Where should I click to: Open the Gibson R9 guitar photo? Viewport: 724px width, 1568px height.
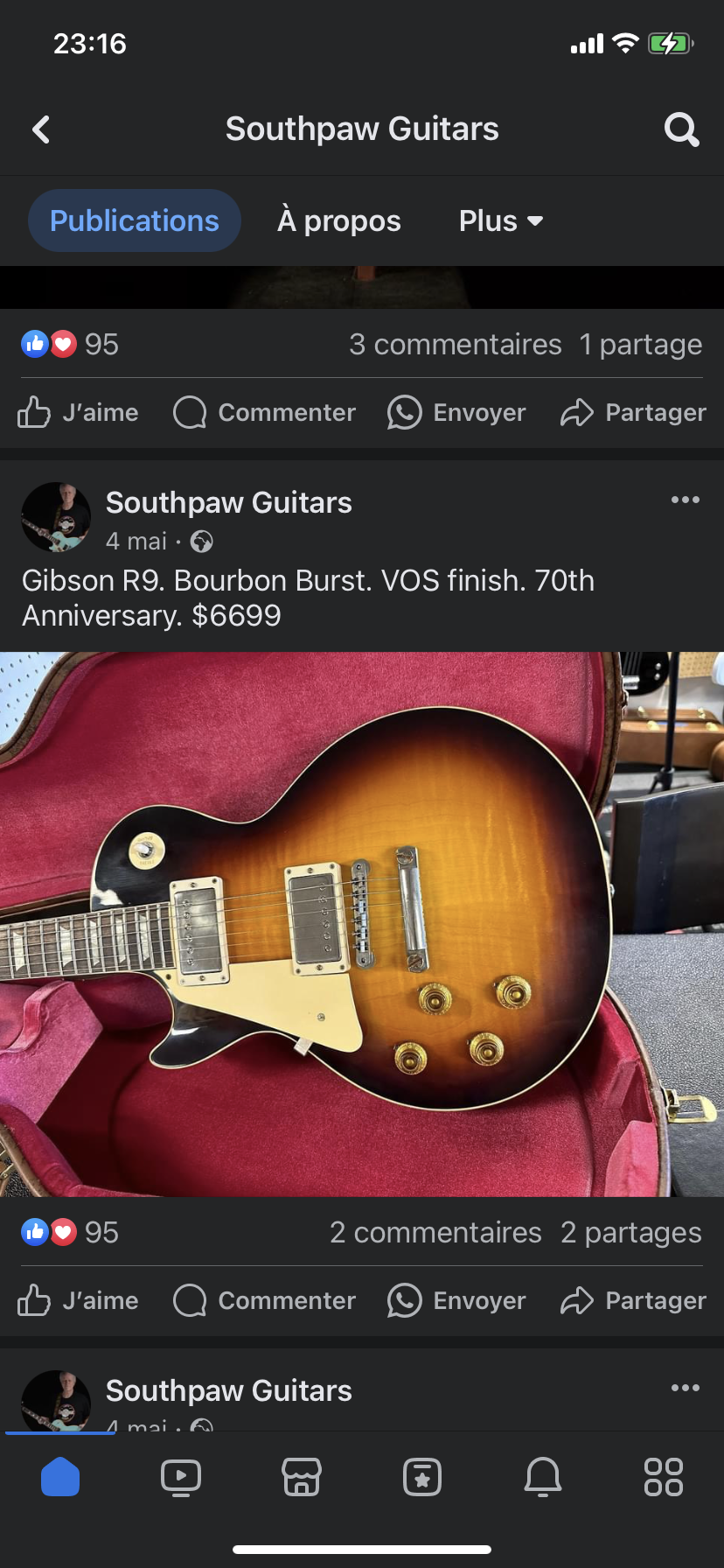point(362,924)
